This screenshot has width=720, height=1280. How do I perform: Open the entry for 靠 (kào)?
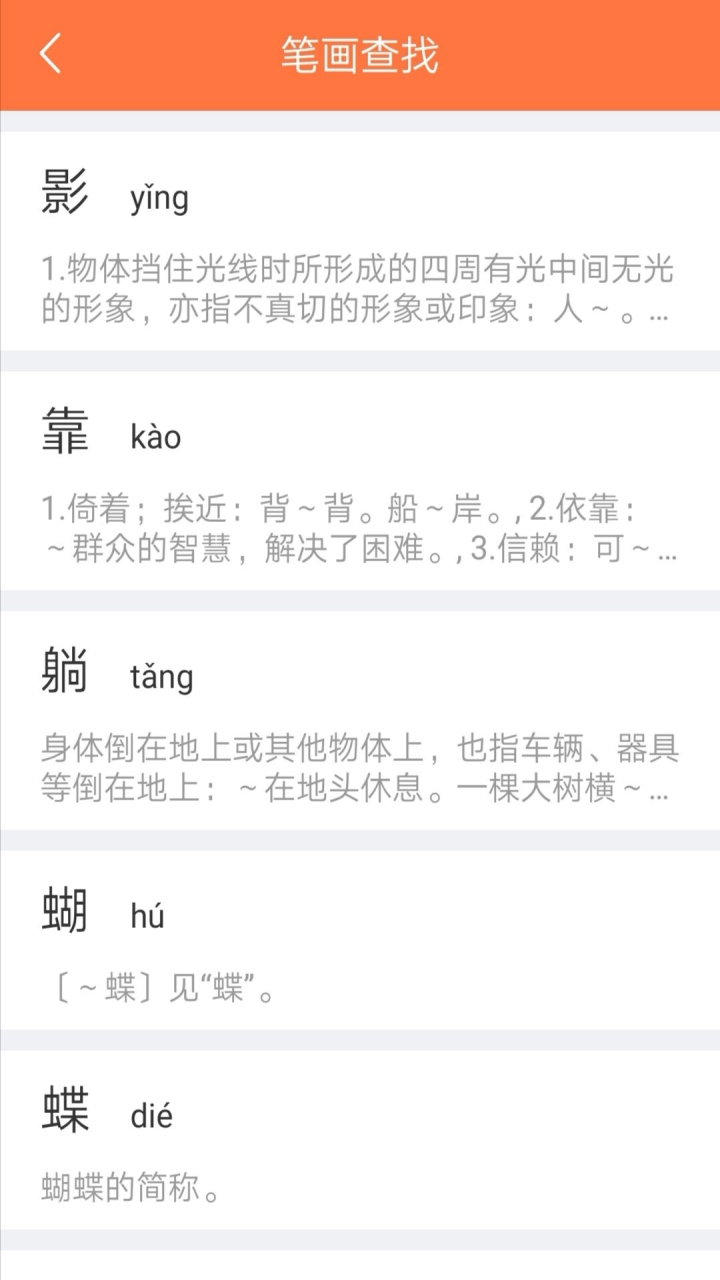pos(360,481)
